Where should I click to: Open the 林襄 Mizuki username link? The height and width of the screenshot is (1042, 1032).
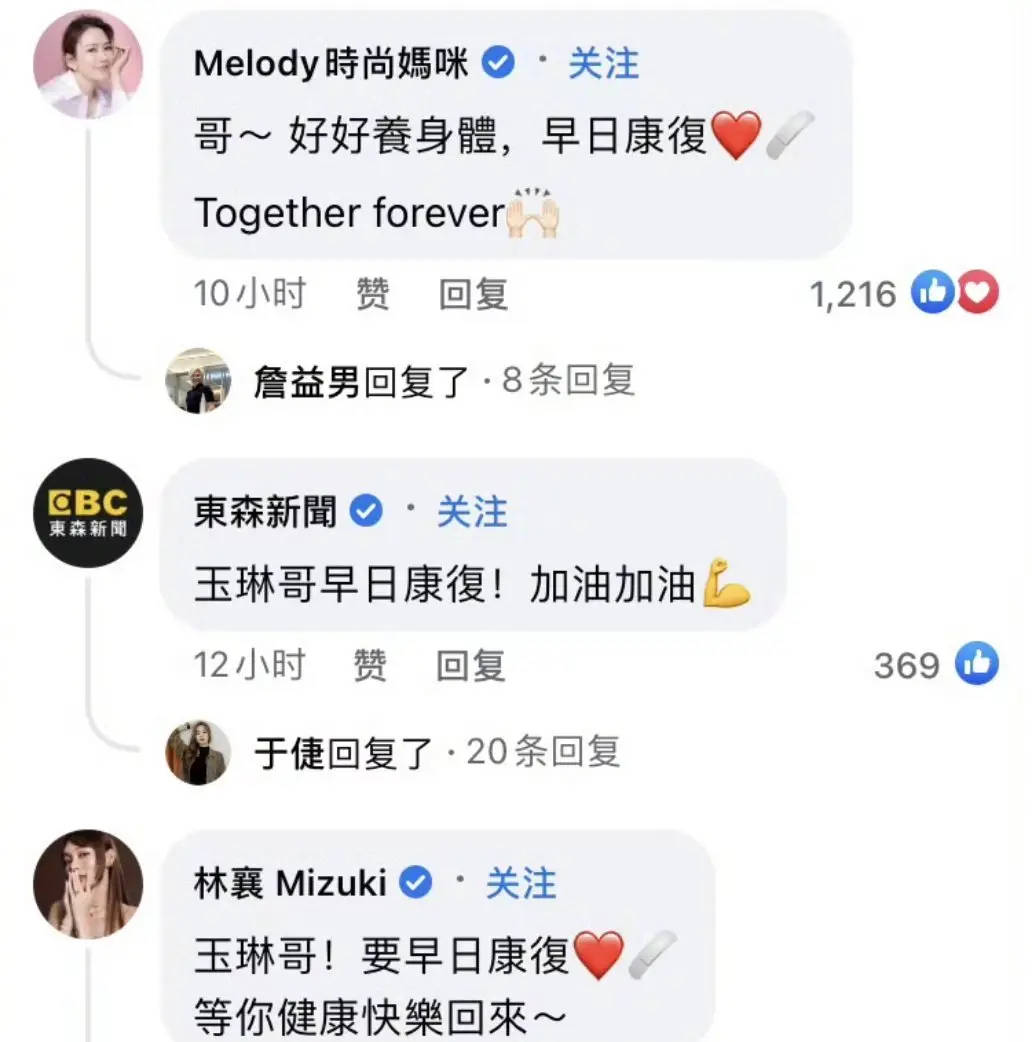tap(290, 884)
